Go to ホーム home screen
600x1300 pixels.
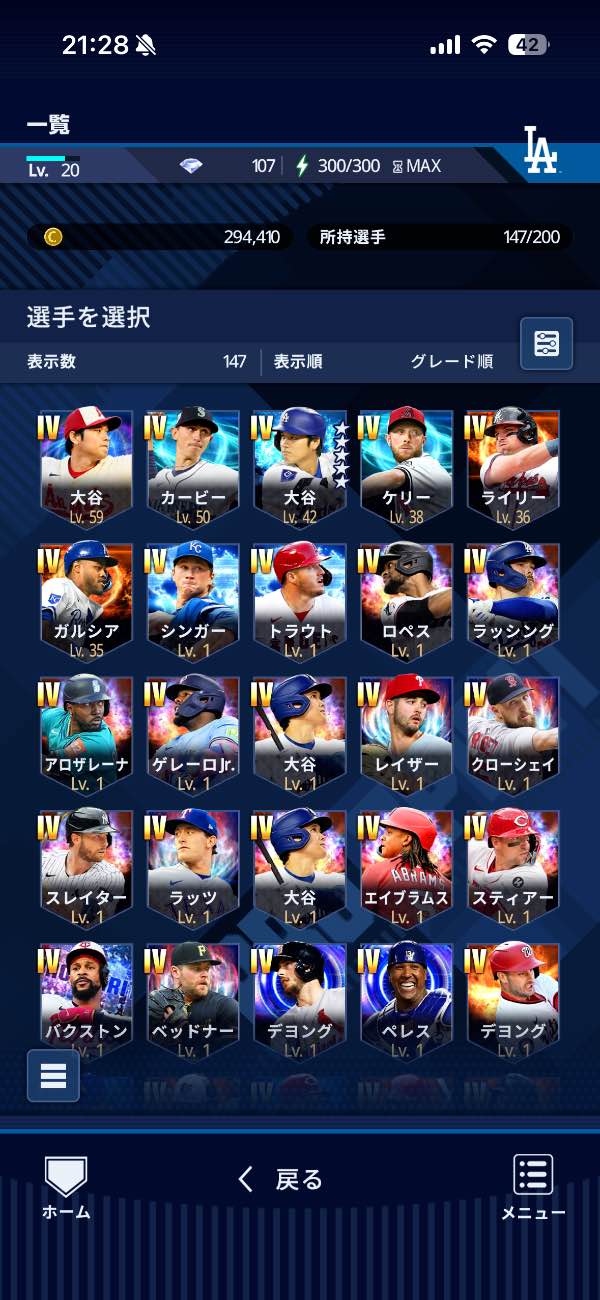coord(66,1187)
